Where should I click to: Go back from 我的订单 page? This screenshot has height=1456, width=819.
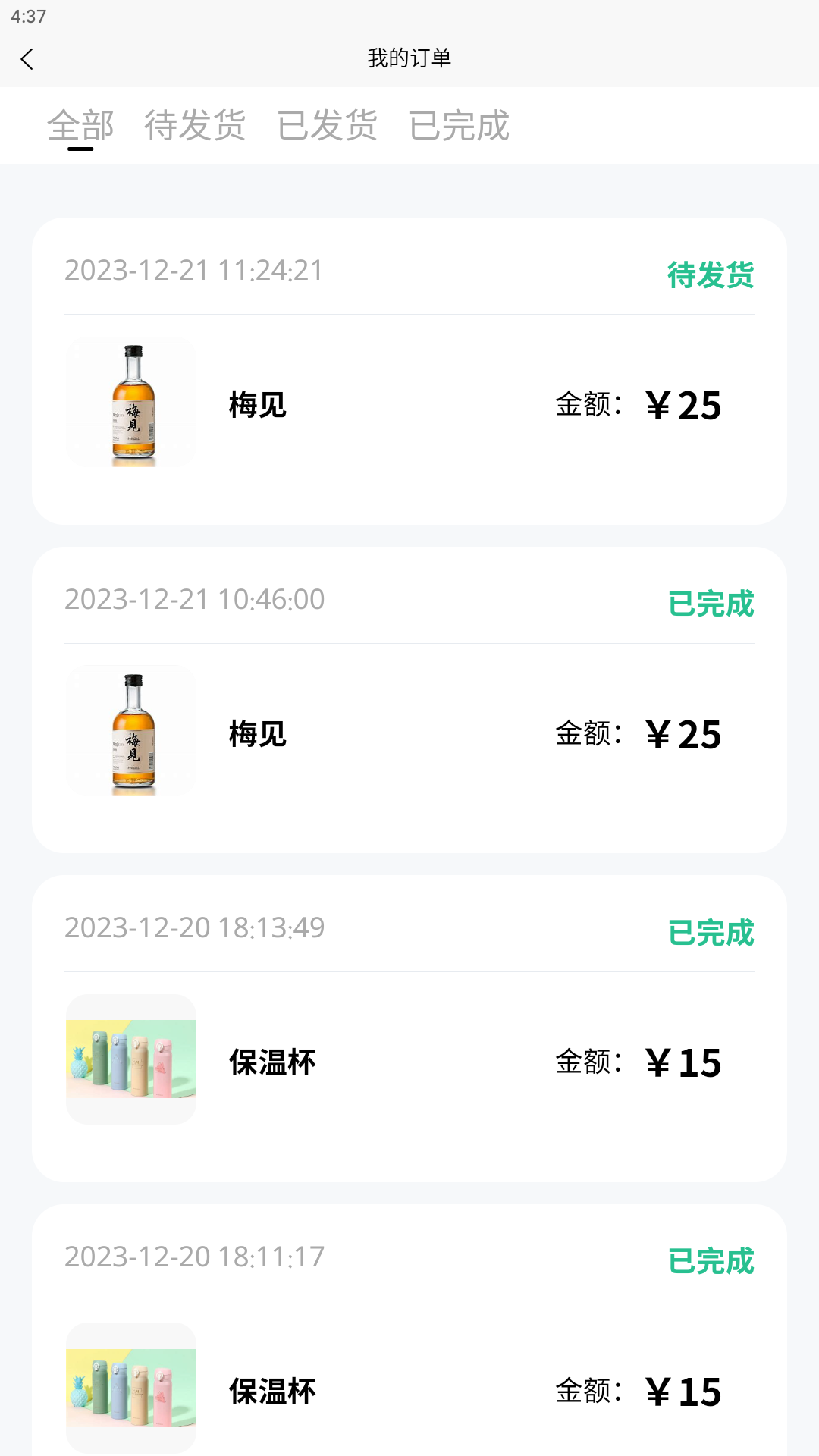(x=27, y=59)
